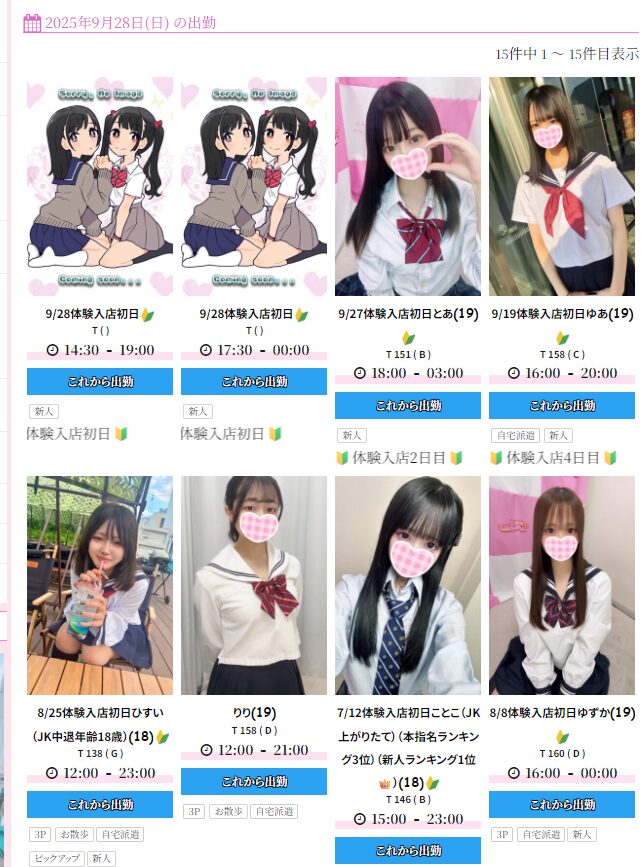
Task: Open the coming-soon card for the 14:30 shift
Action: [x=99, y=186]
